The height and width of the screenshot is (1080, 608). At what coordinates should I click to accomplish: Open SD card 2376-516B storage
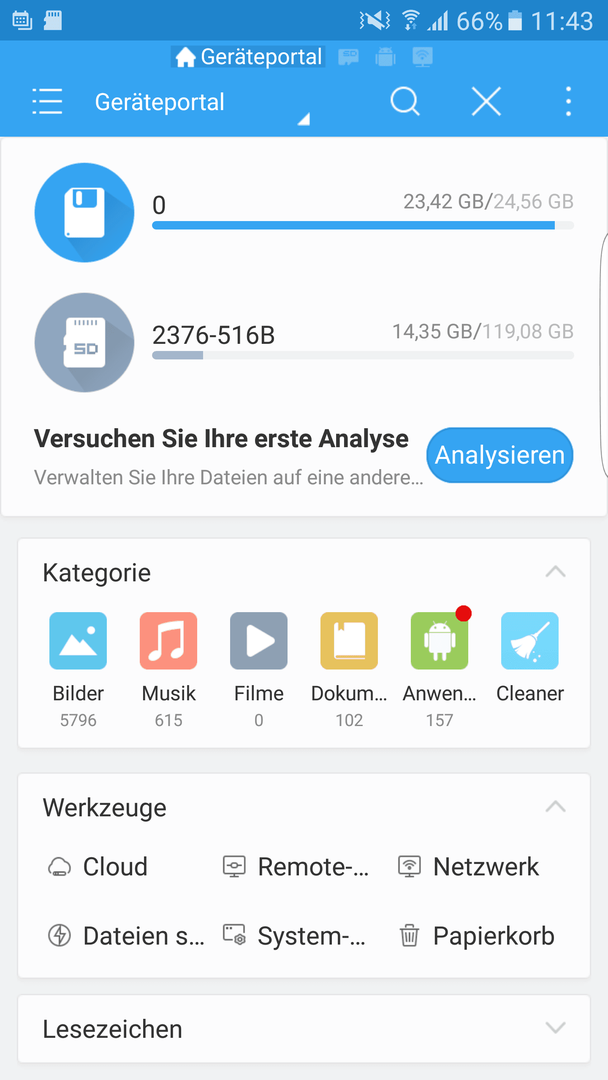coord(304,342)
